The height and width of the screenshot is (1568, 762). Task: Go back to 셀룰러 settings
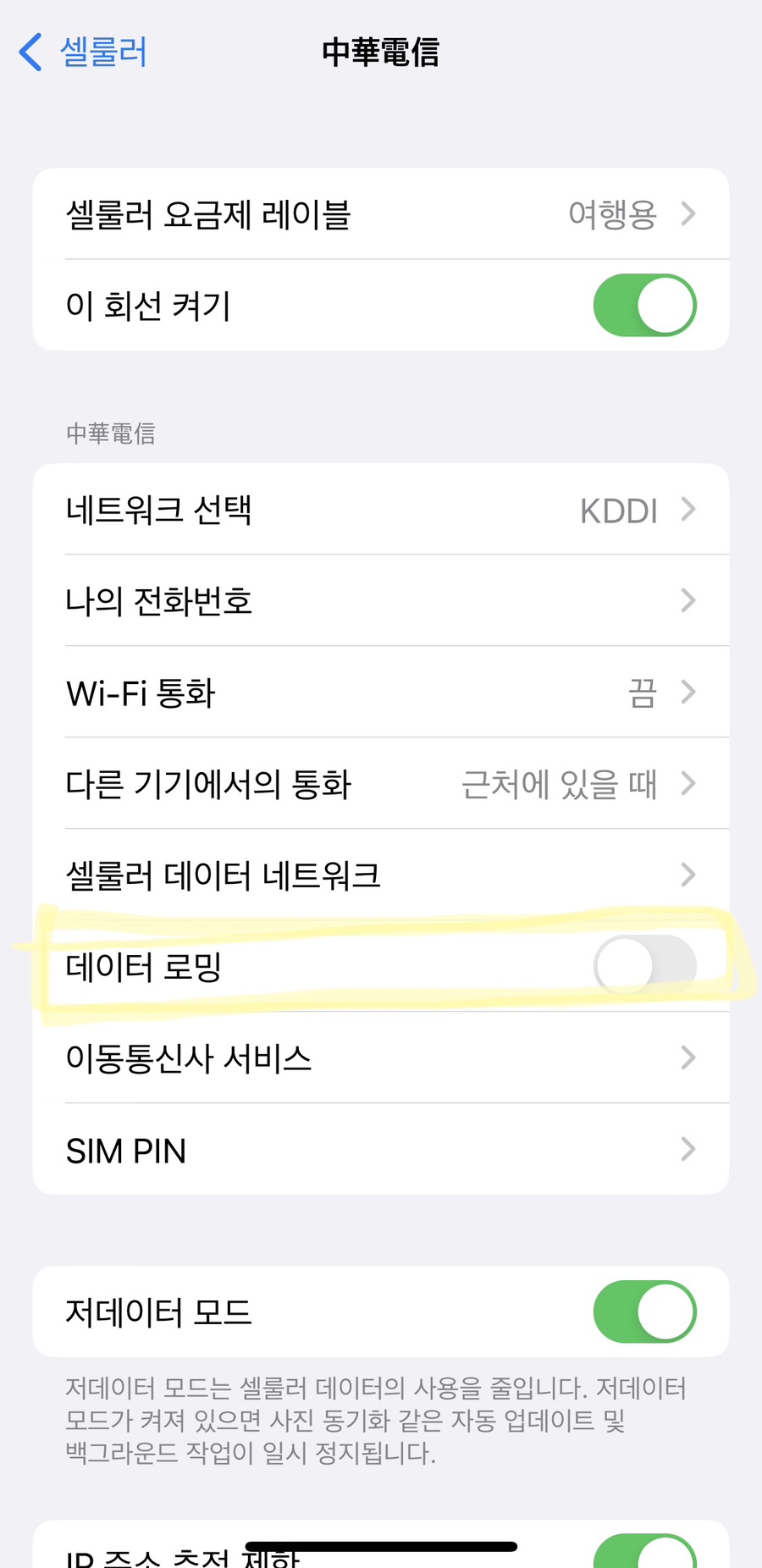coord(83,52)
